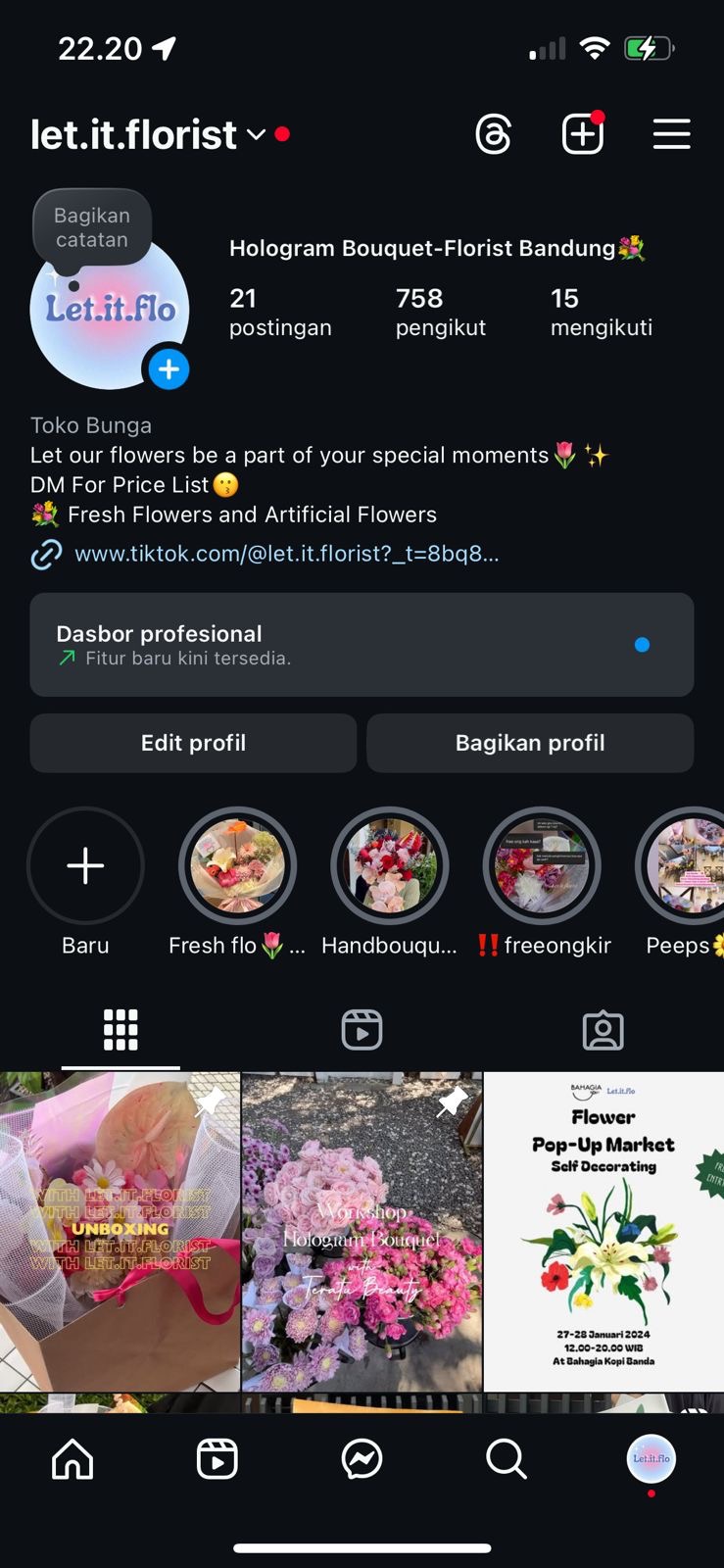
Task: Open the freeongkir highlight
Action: pos(542,866)
